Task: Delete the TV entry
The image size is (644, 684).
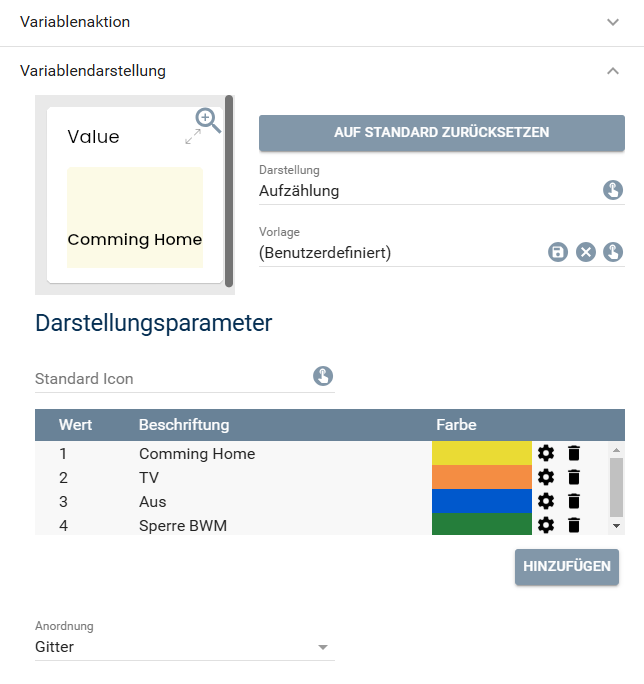Action: (574, 477)
